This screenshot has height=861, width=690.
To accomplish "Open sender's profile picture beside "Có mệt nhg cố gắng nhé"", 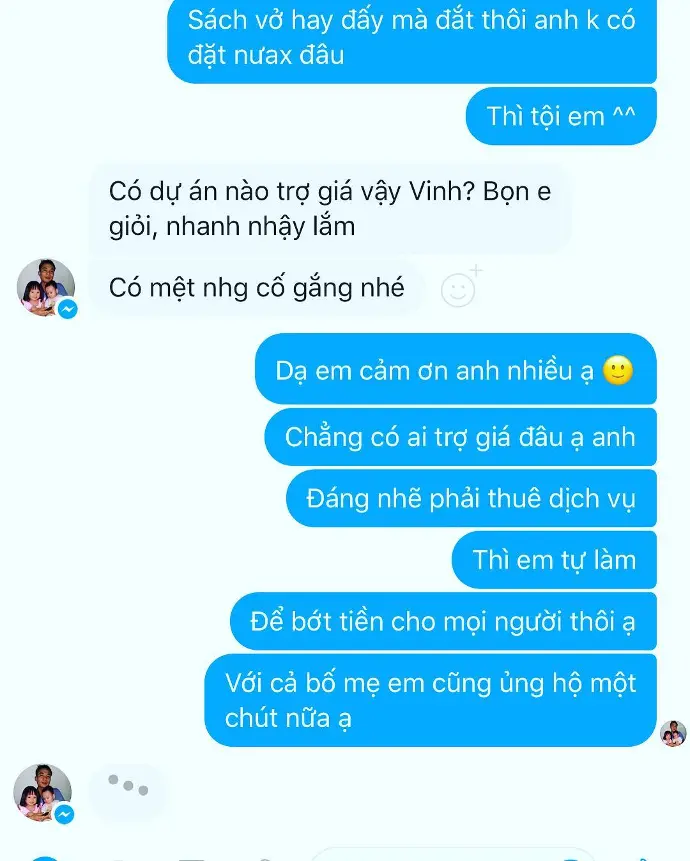I will click(45, 287).
